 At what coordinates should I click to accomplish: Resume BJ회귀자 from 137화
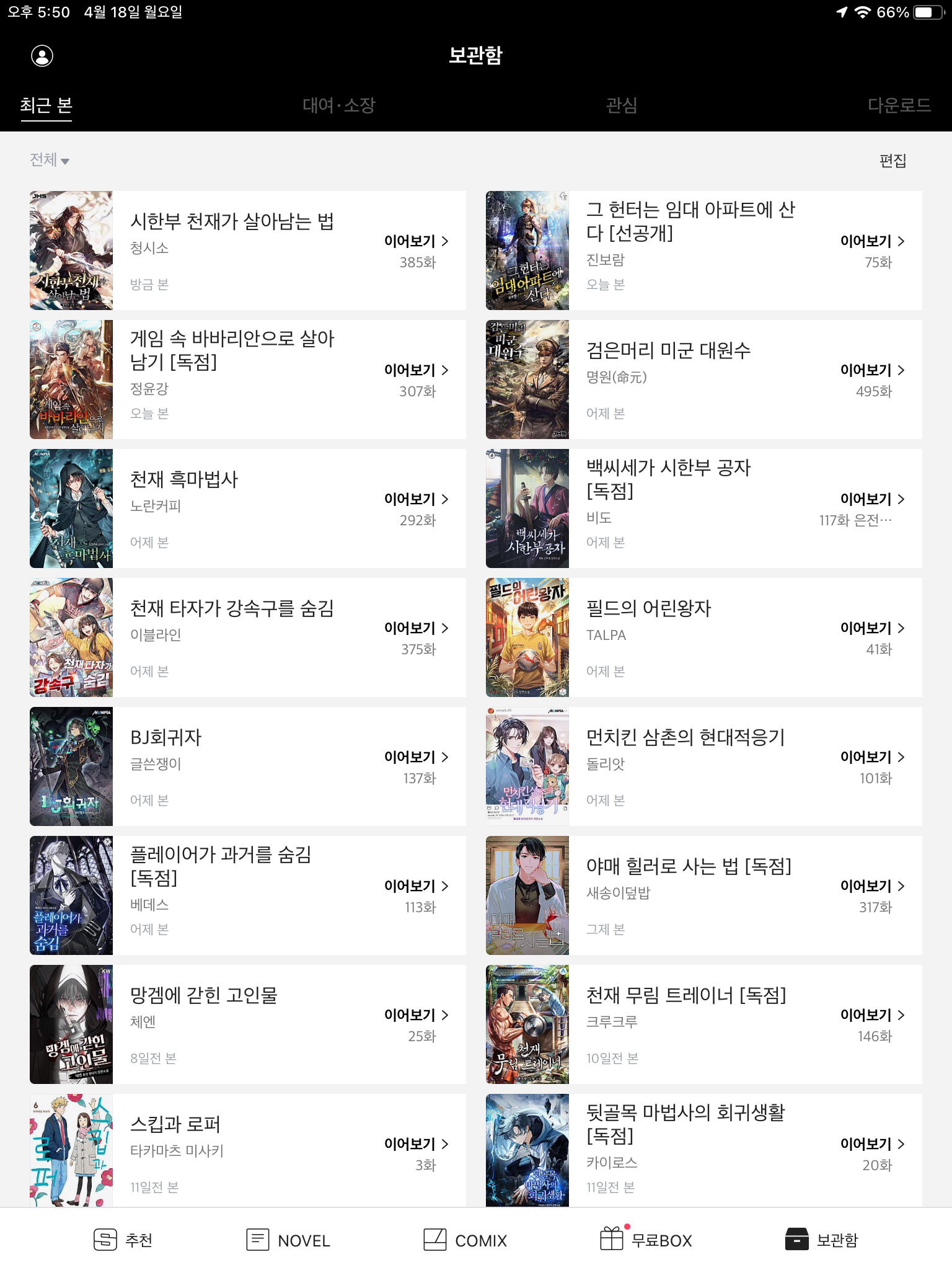point(416,757)
